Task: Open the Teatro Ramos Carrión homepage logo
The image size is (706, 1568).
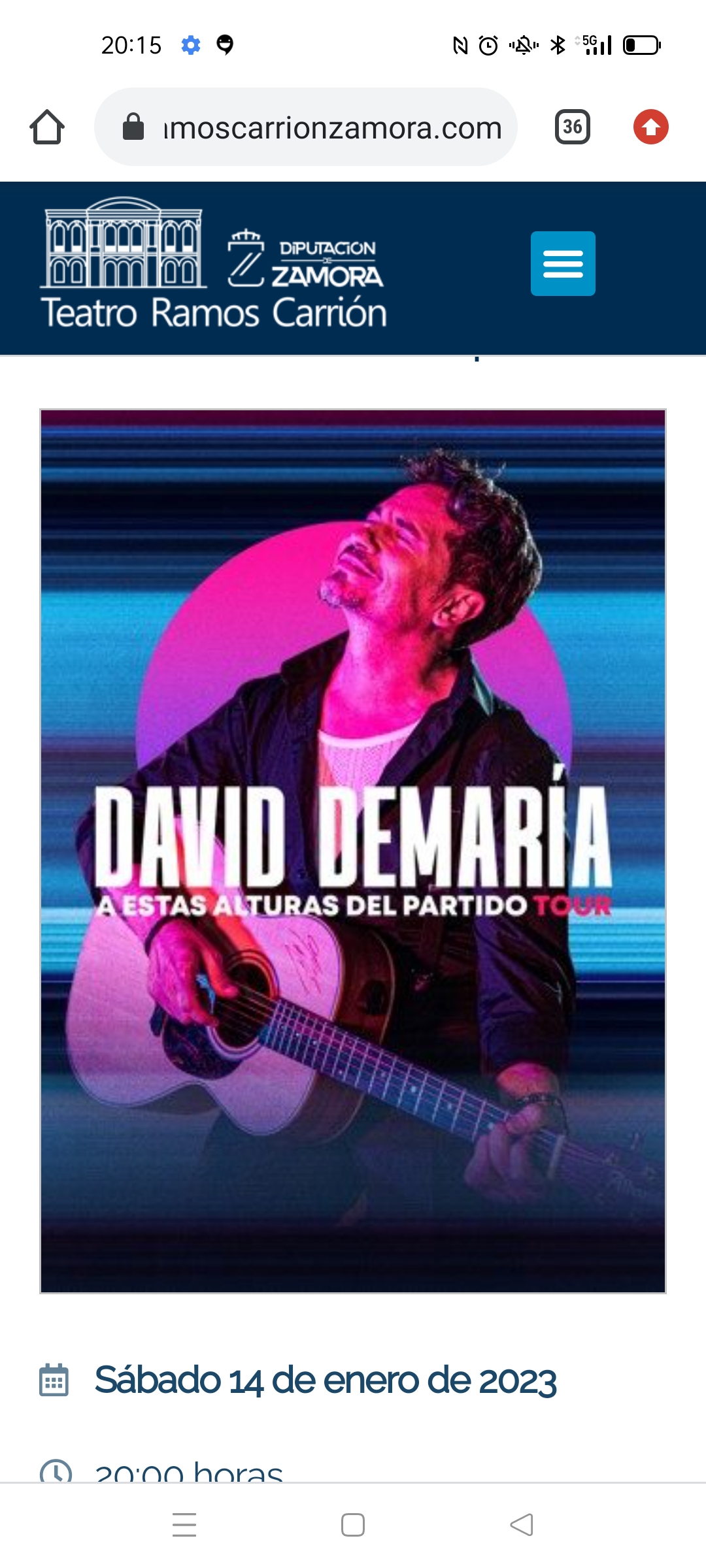Action: pyautogui.click(x=213, y=264)
